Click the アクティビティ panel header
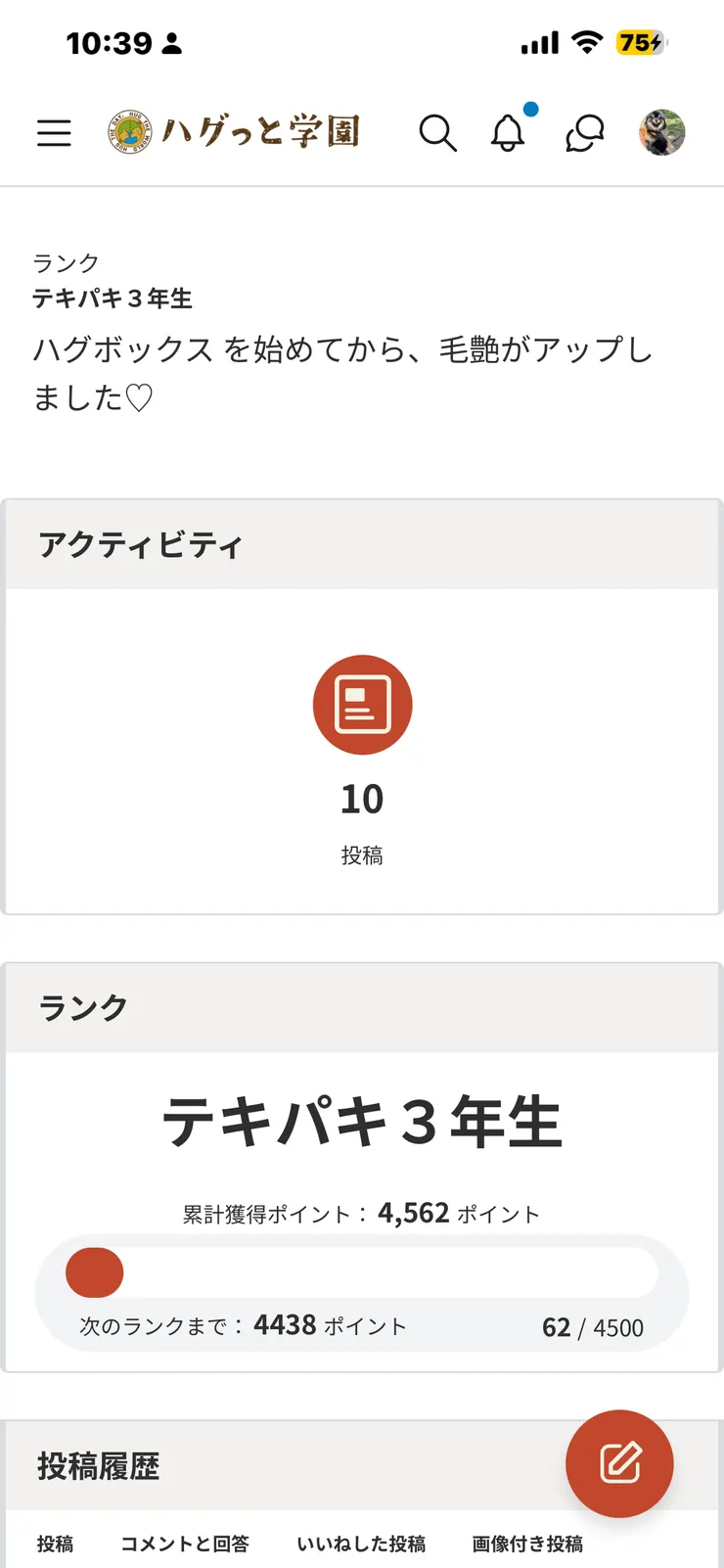This screenshot has width=724, height=1568. pyautogui.click(x=139, y=545)
